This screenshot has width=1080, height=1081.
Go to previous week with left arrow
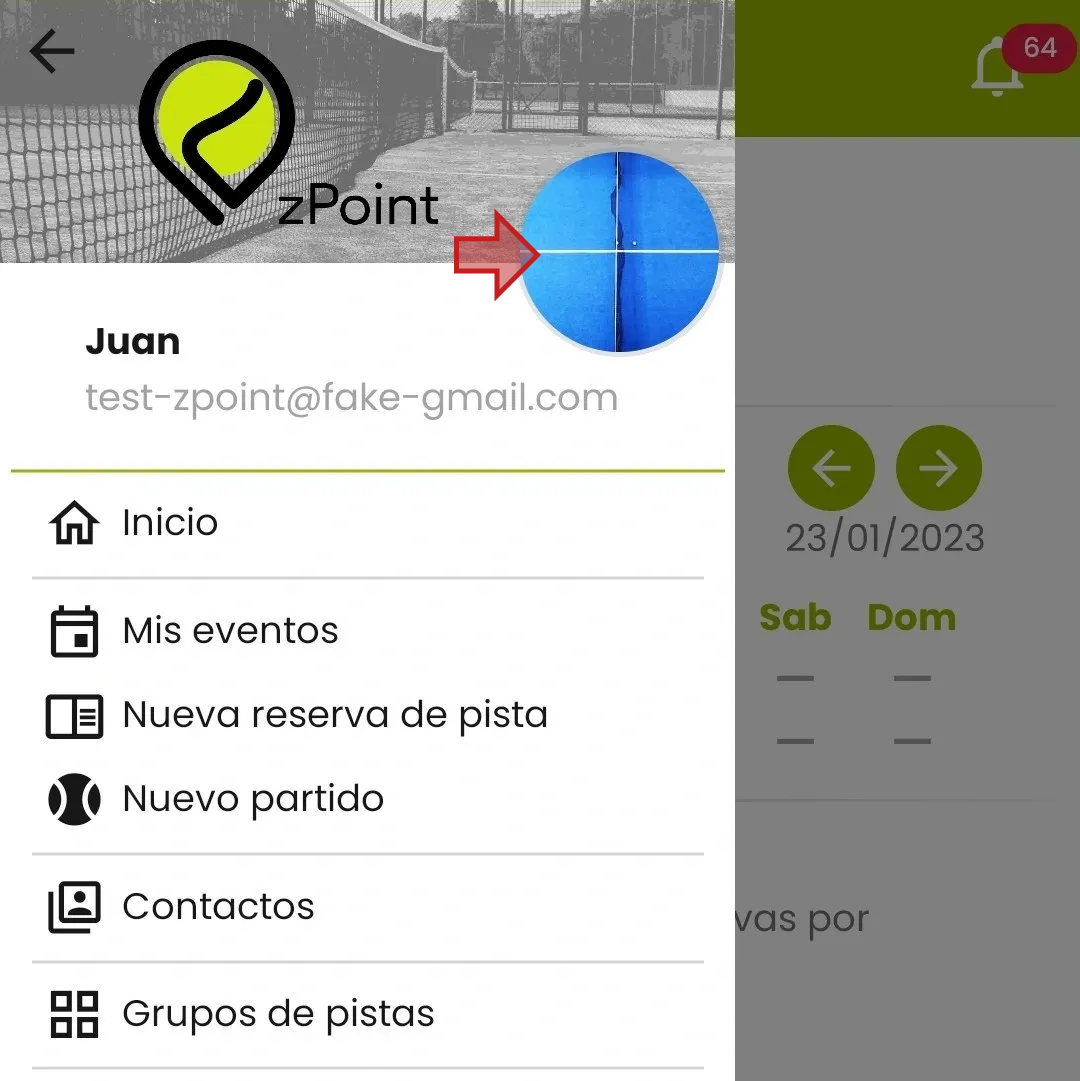pos(831,468)
